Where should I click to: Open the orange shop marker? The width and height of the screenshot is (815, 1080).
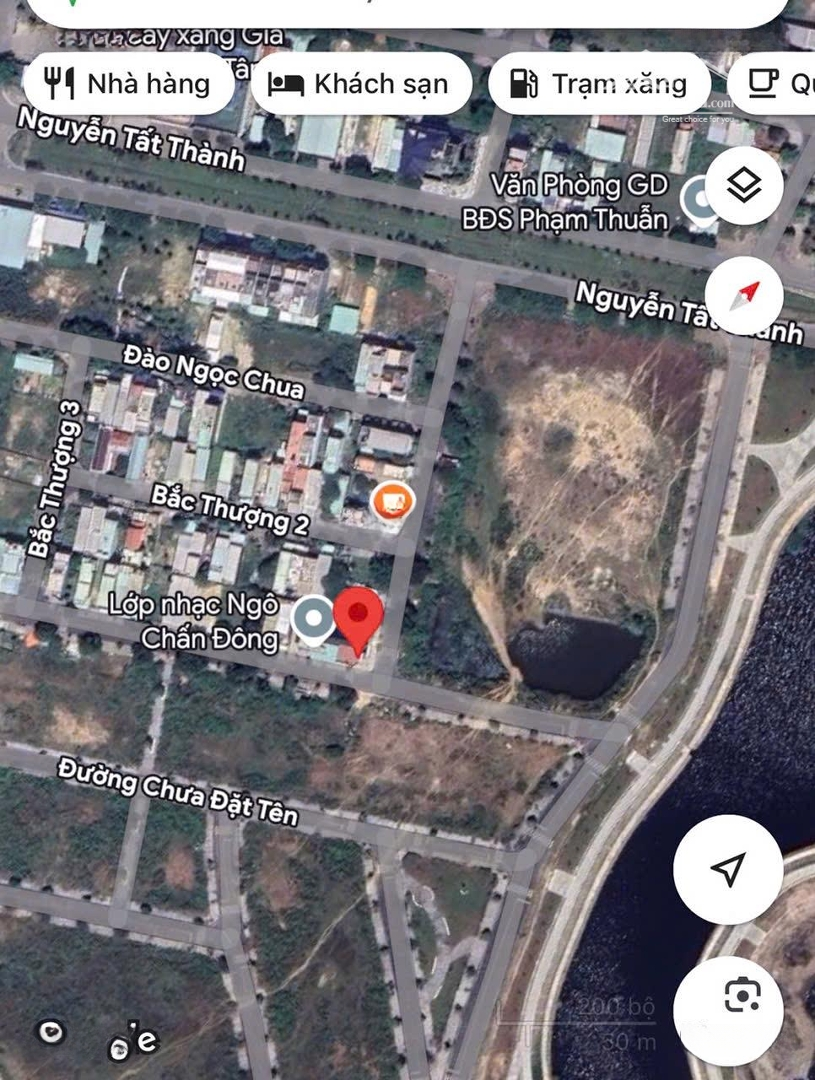tap(392, 500)
